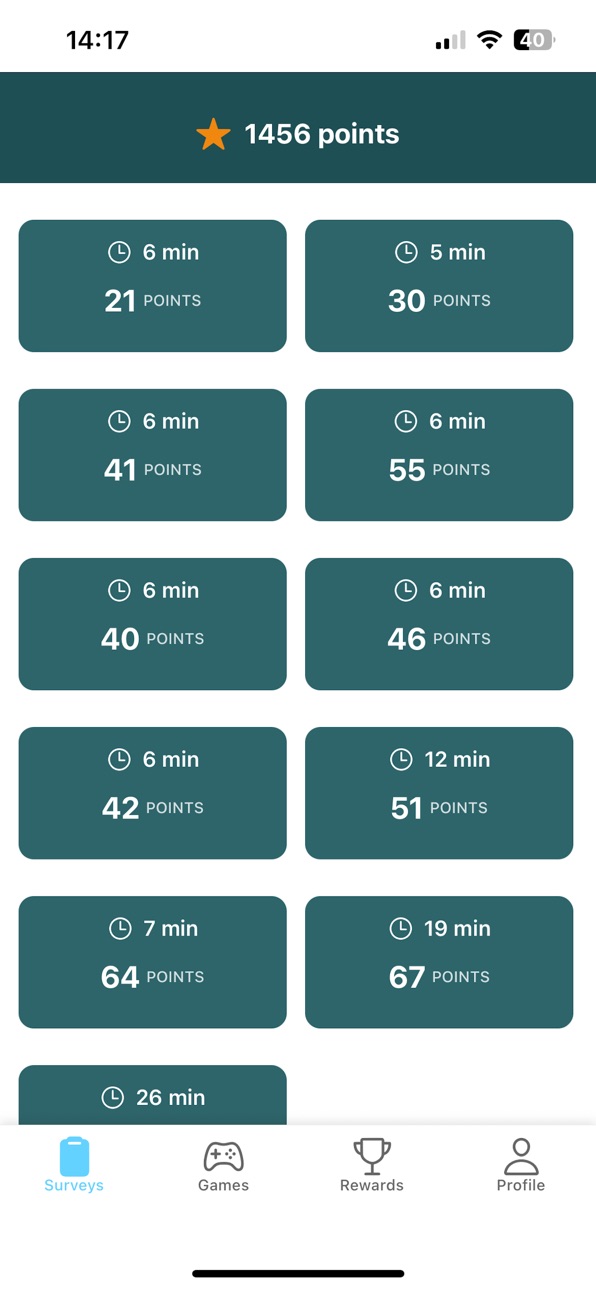
Task: Open the 42 points survey
Action: point(153,793)
